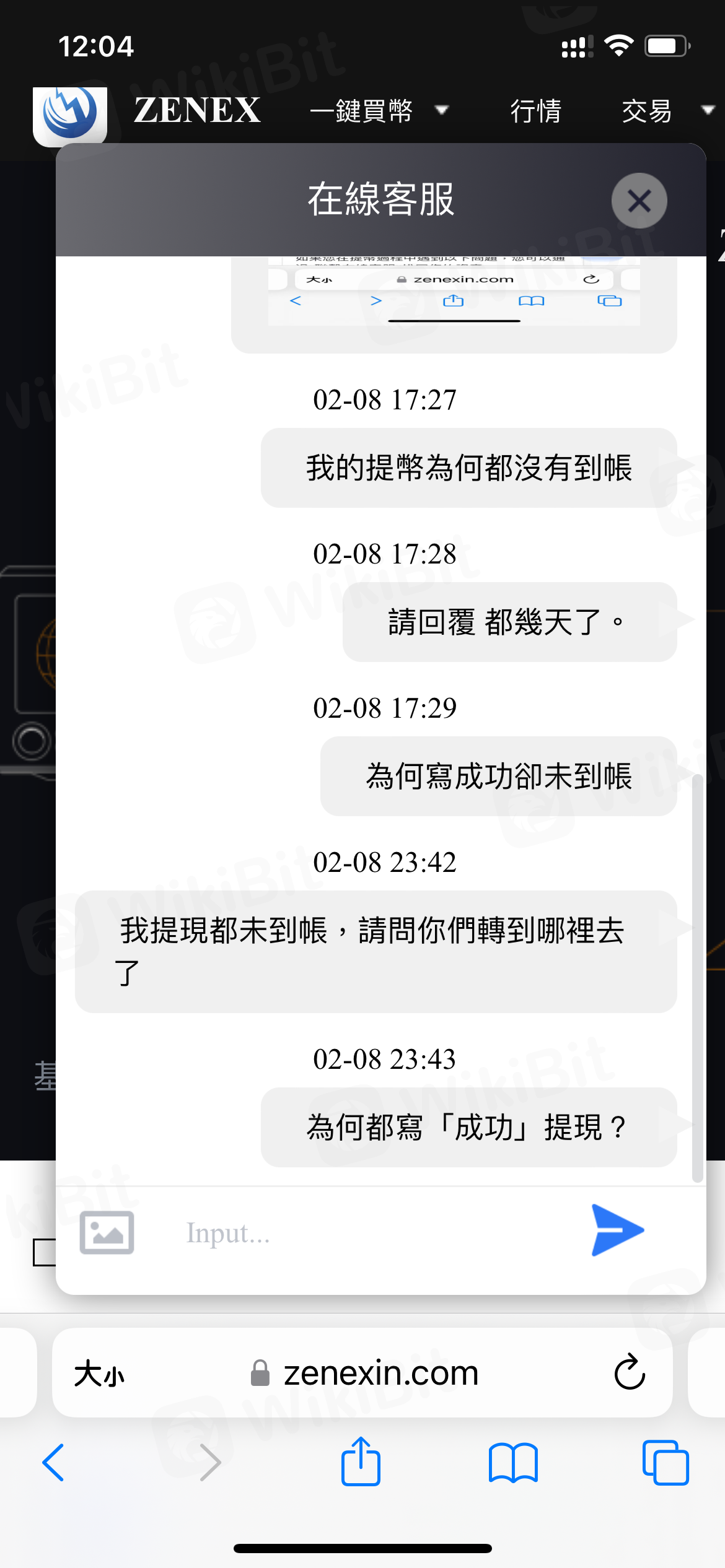Open the 行情 market page
The width and height of the screenshot is (725, 1568).
click(536, 111)
